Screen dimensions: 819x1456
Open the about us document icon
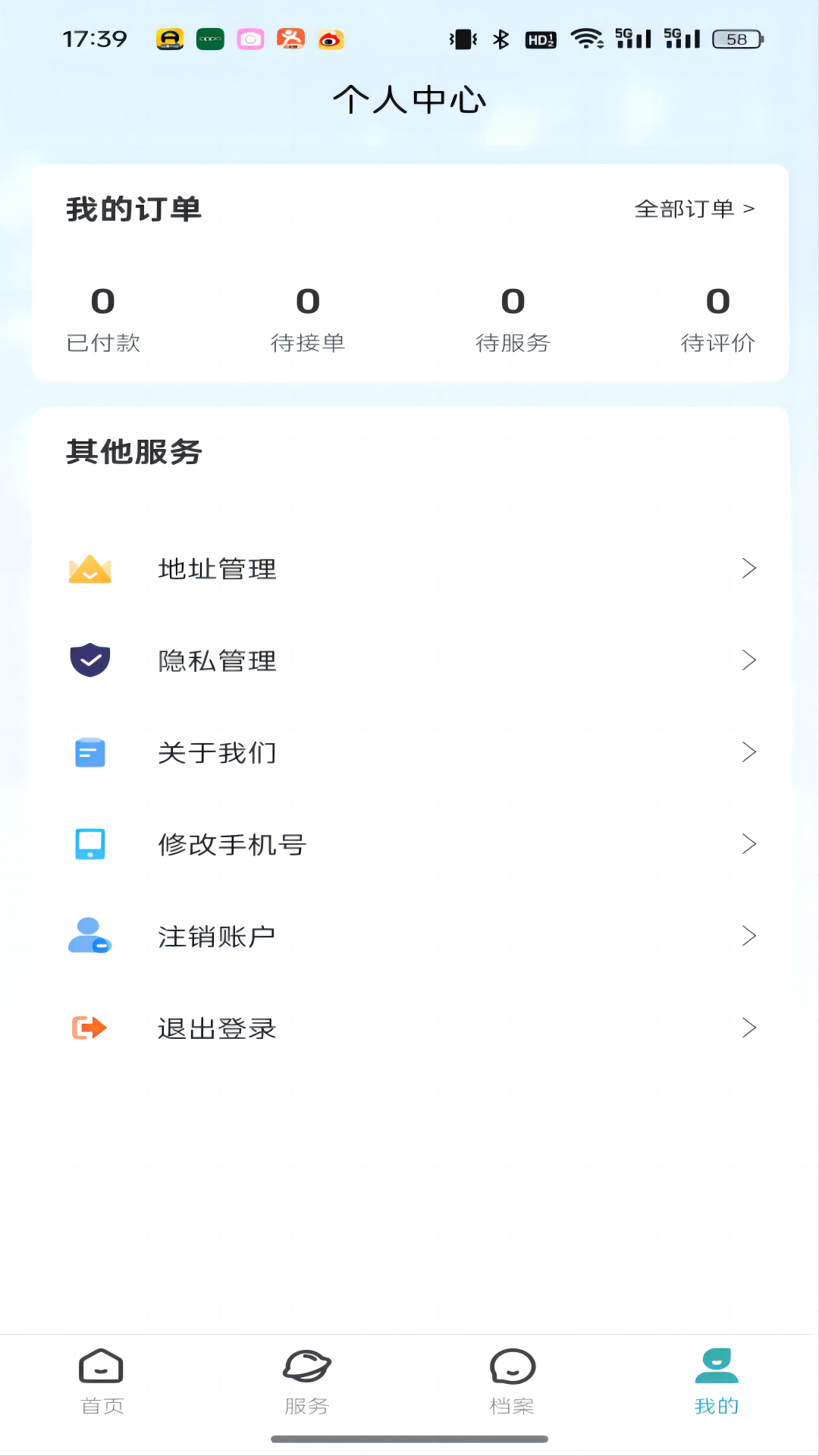coord(89,752)
